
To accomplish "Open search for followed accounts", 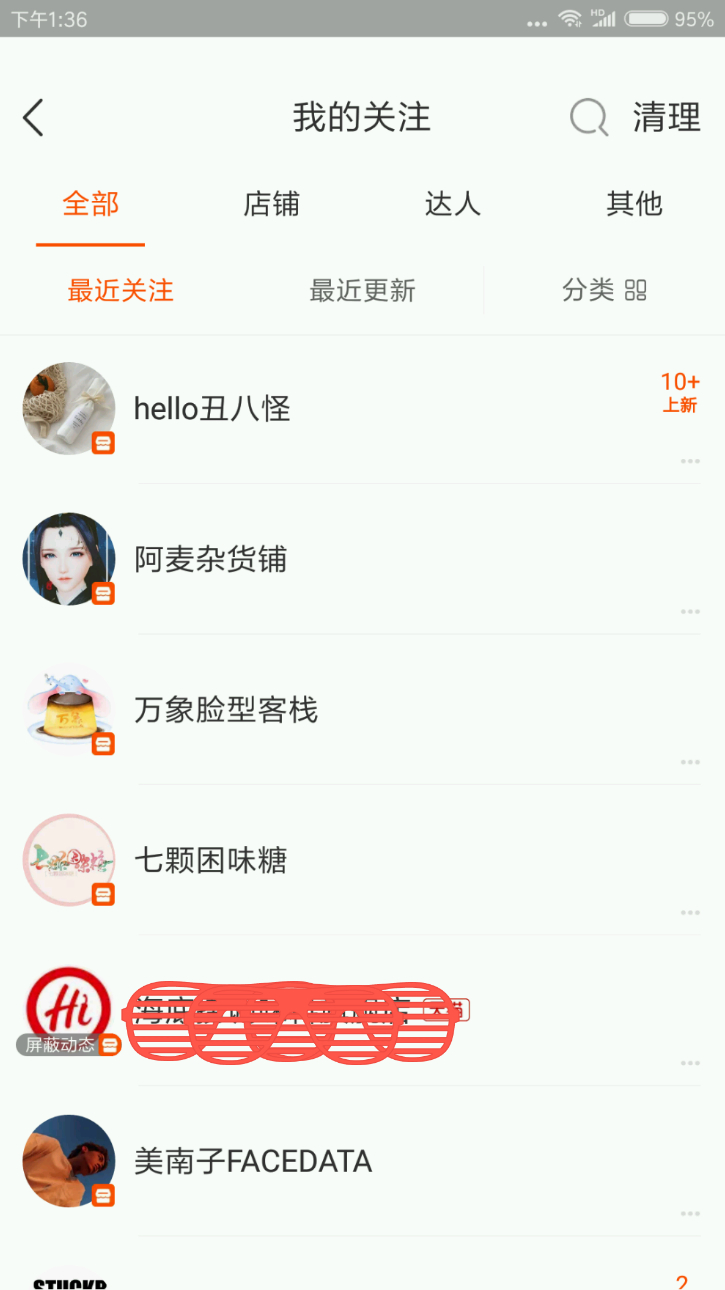I will [x=589, y=118].
